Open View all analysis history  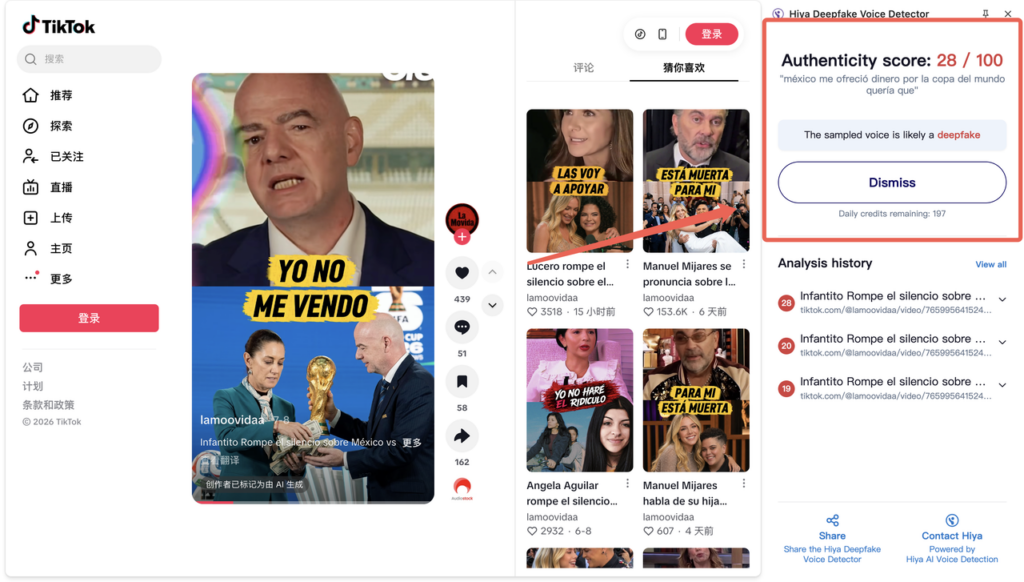990,264
